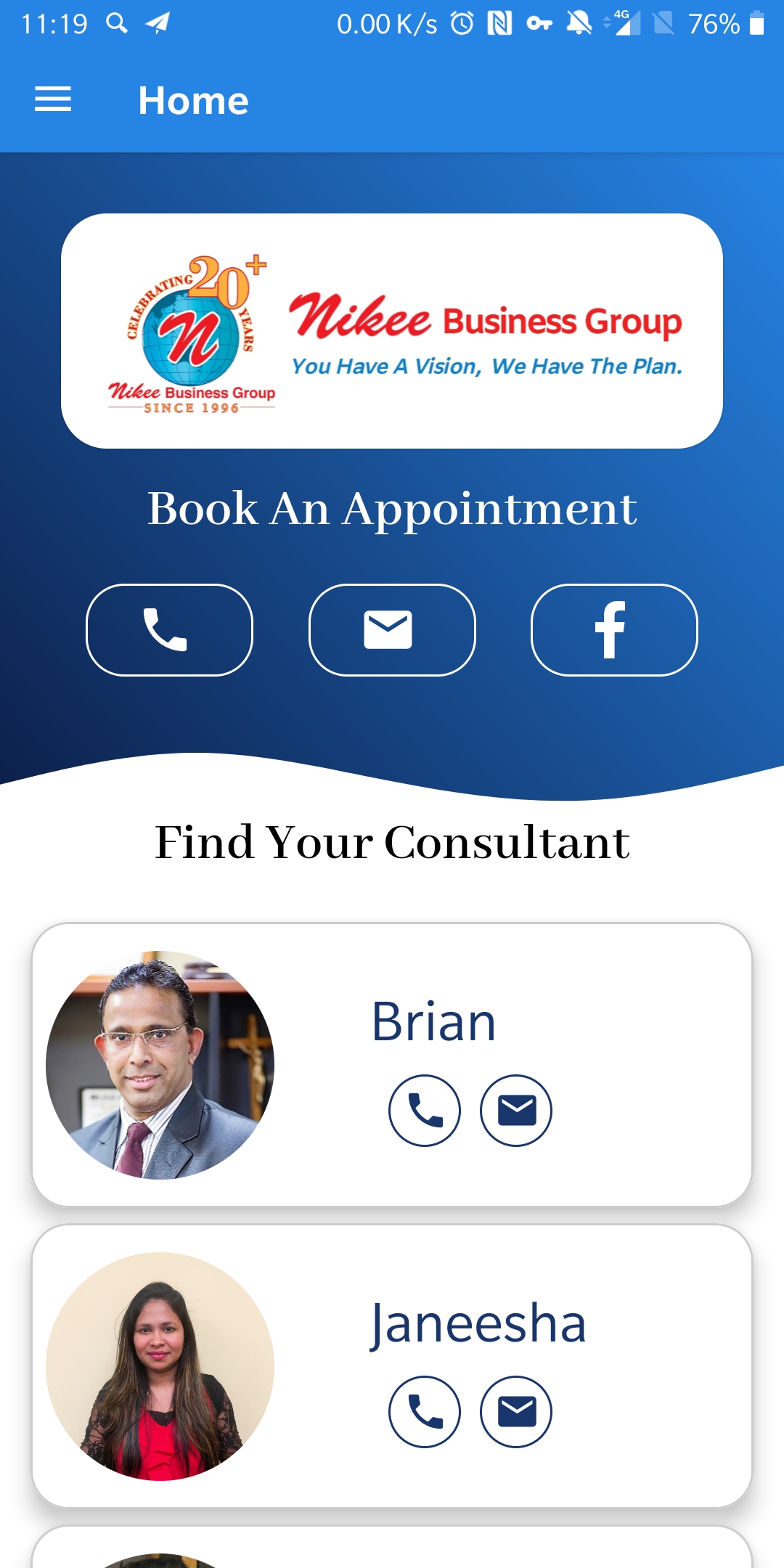Email to book an appointment
784x1568 pixels.
[x=392, y=630]
